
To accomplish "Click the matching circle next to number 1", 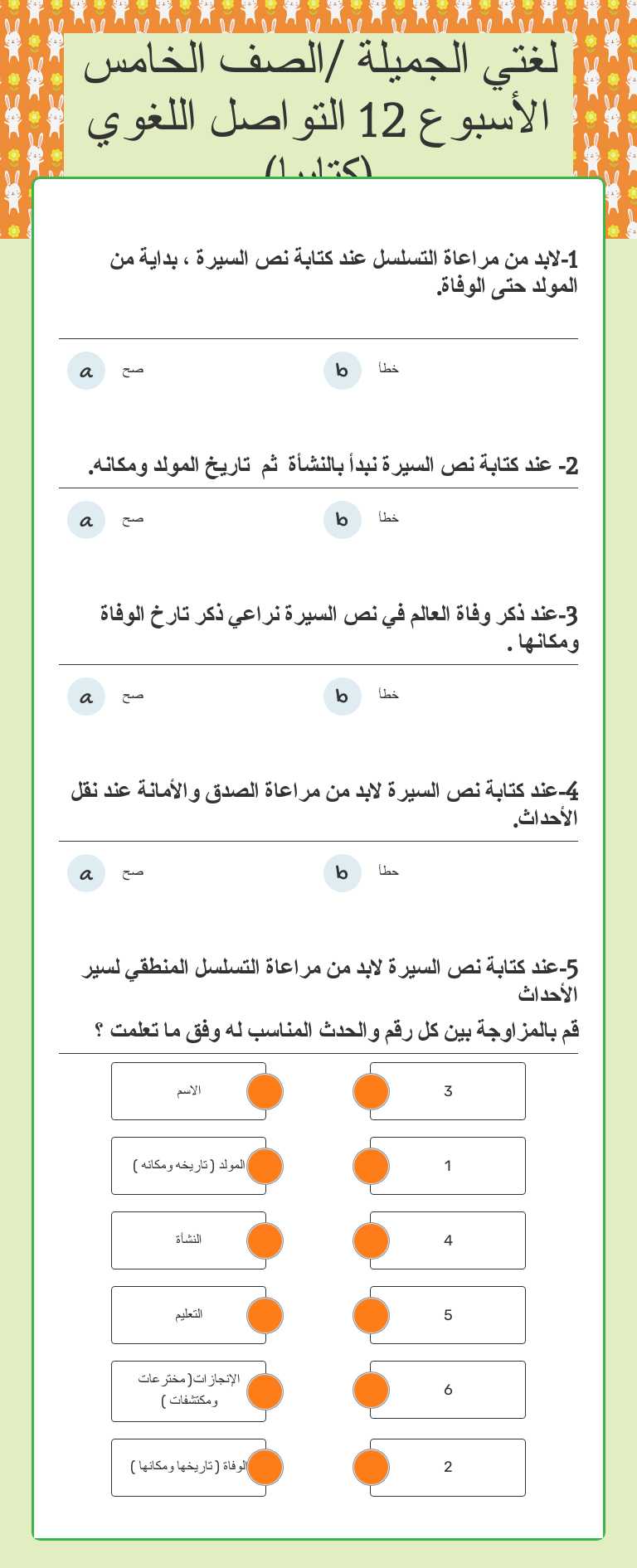I will (x=371, y=1166).
